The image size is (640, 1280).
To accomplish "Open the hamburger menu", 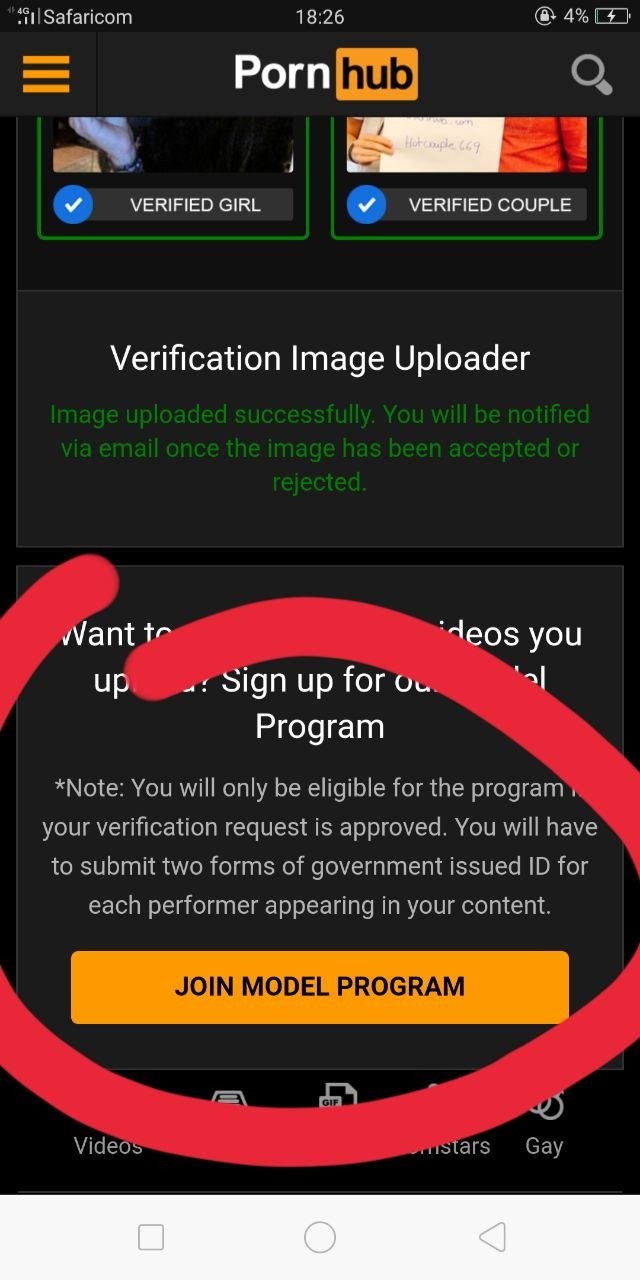I will pos(46,74).
